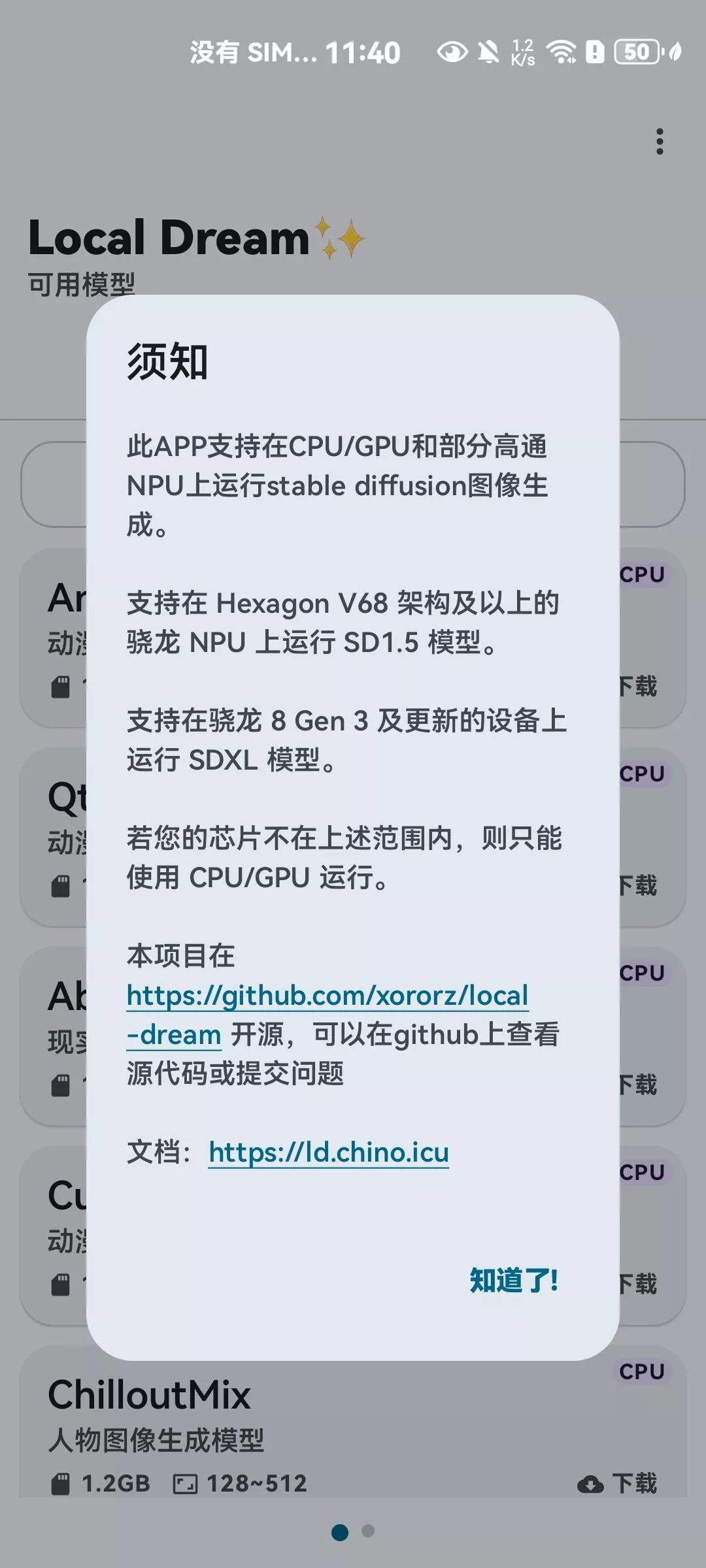Viewport: 706px width, 1568px height.
Task: Open the docs link ld.chino.icu
Action: 329,1152
